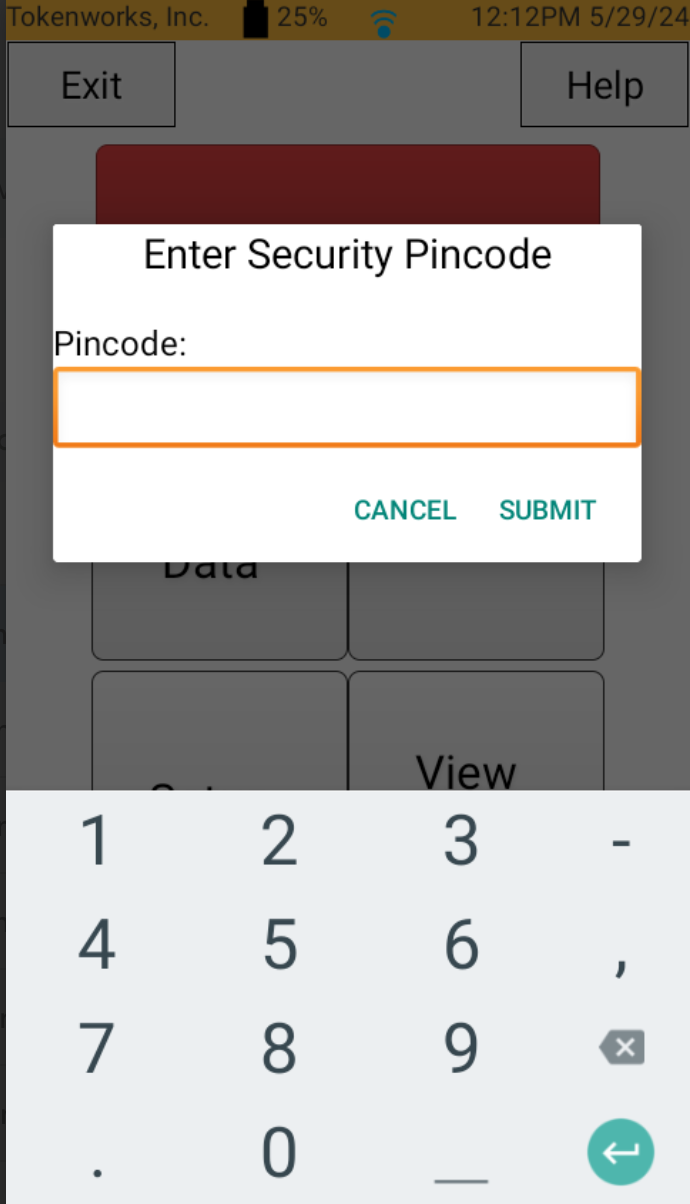Enter digit 0 on the keypad

279,1151
